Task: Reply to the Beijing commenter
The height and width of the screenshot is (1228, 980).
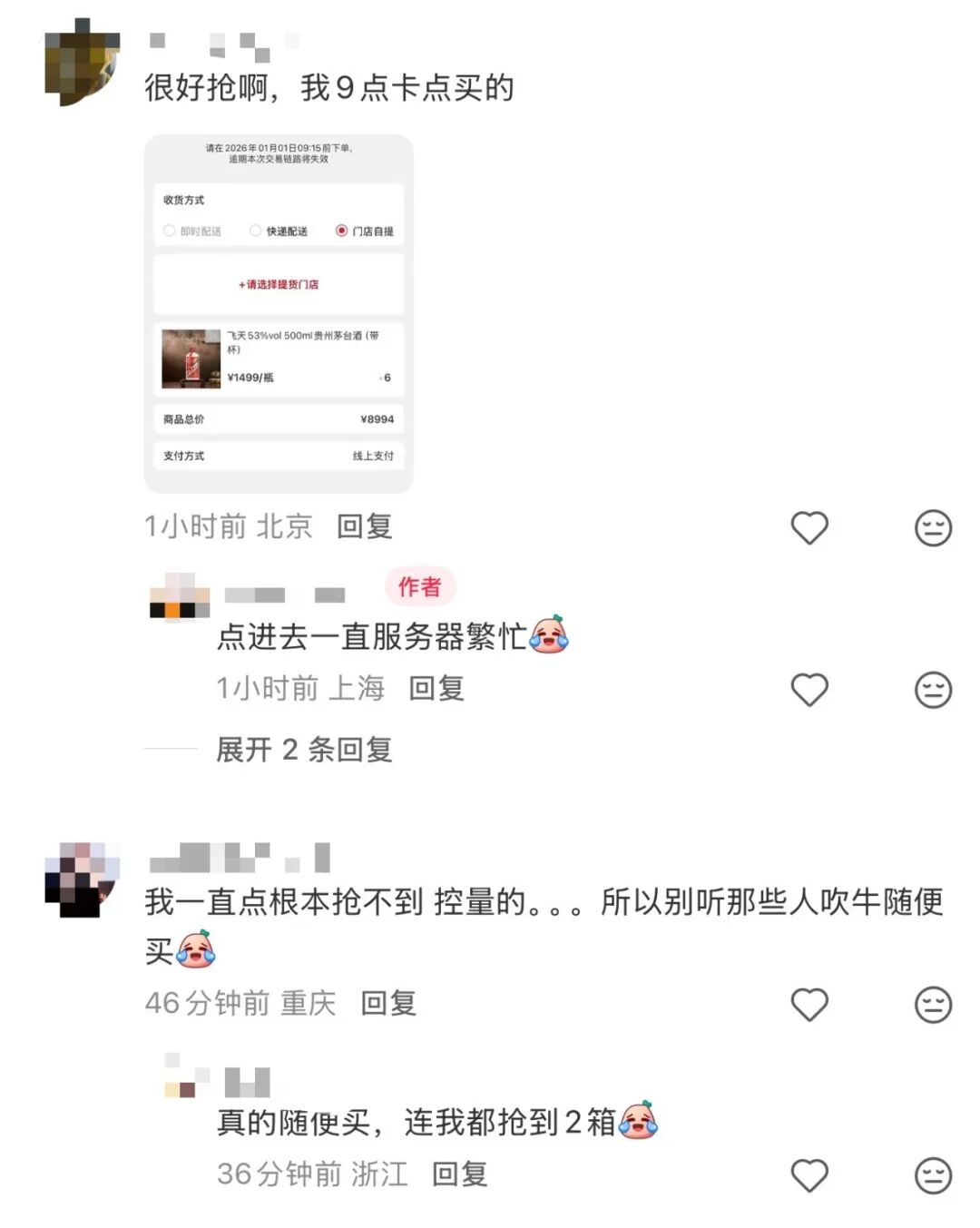Action: click(x=364, y=526)
